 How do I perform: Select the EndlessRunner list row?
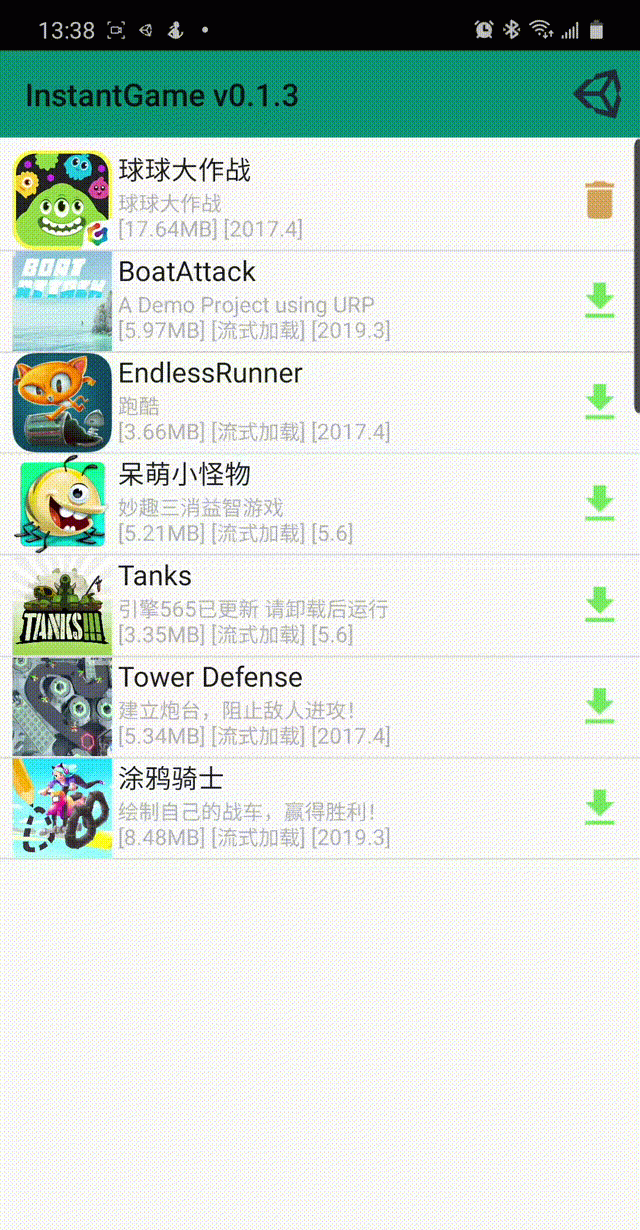[300, 402]
